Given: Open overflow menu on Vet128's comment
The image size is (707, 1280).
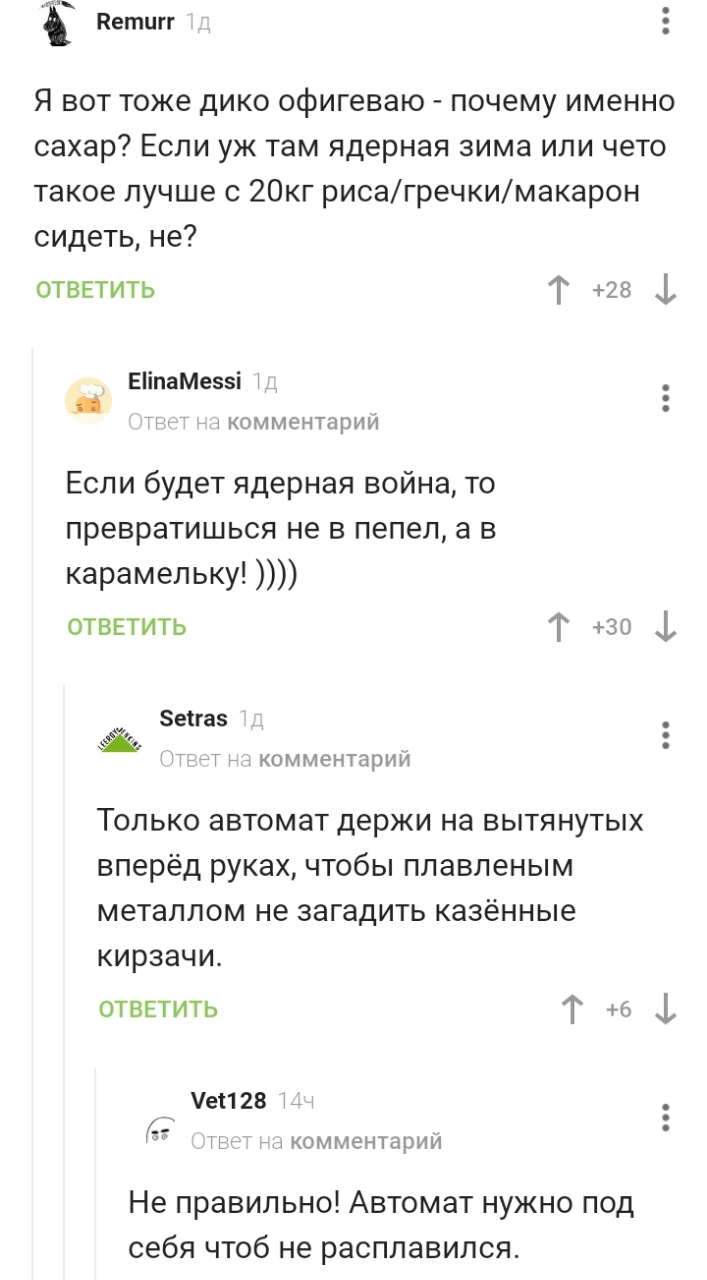Looking at the screenshot, I should [667, 1117].
